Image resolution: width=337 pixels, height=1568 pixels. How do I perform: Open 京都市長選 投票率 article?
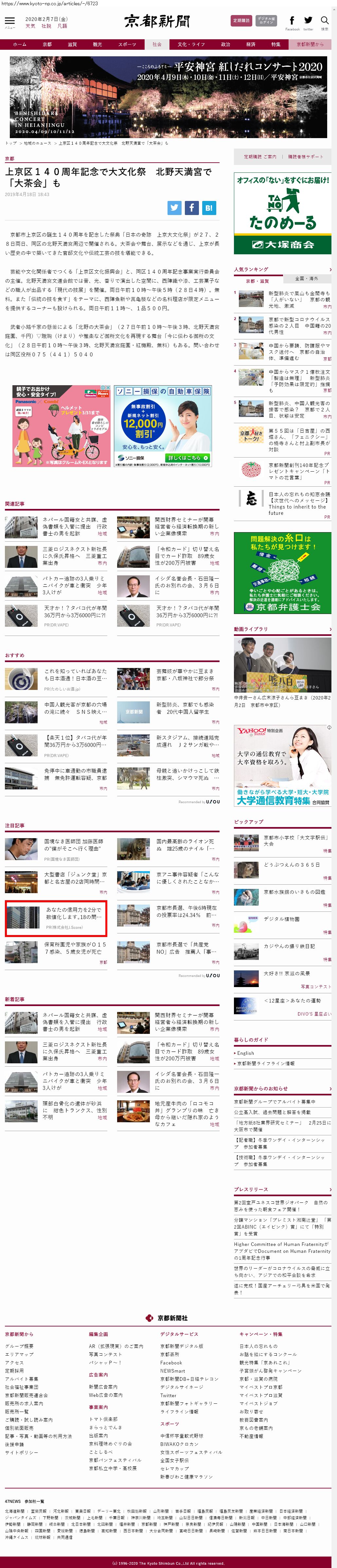(x=186, y=910)
